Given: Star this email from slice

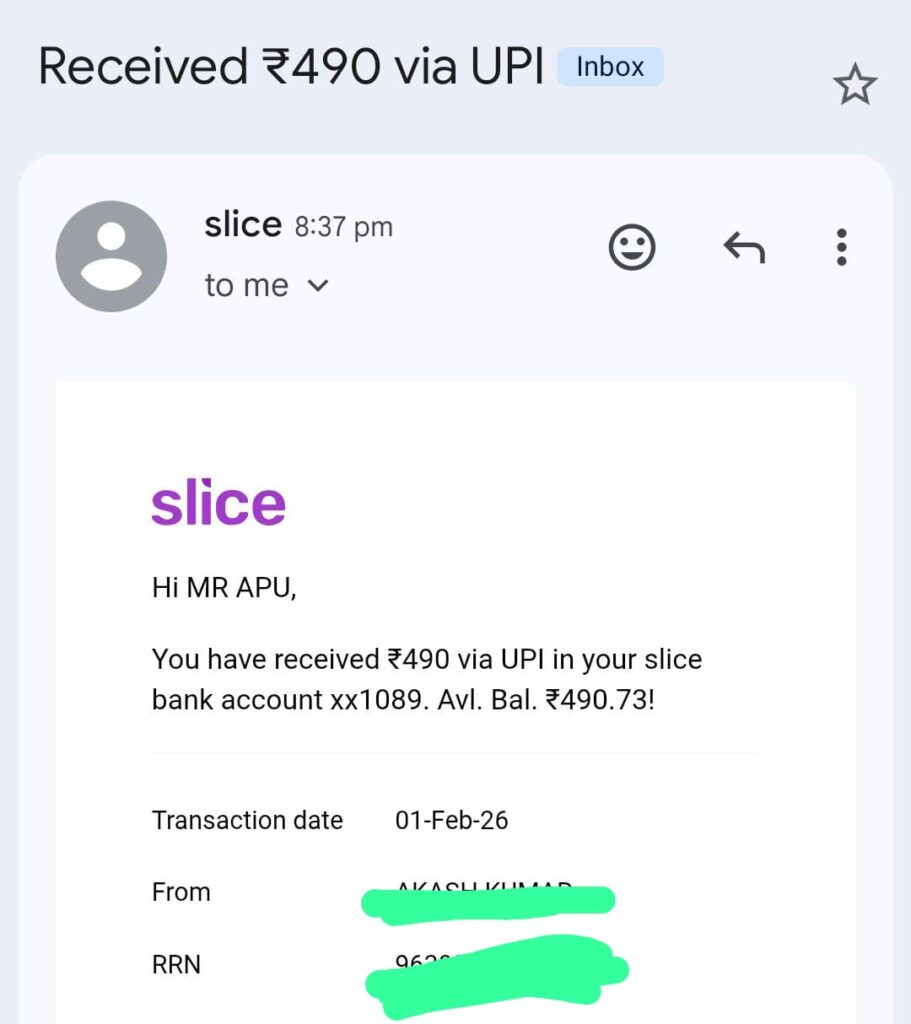Looking at the screenshot, I should (854, 87).
